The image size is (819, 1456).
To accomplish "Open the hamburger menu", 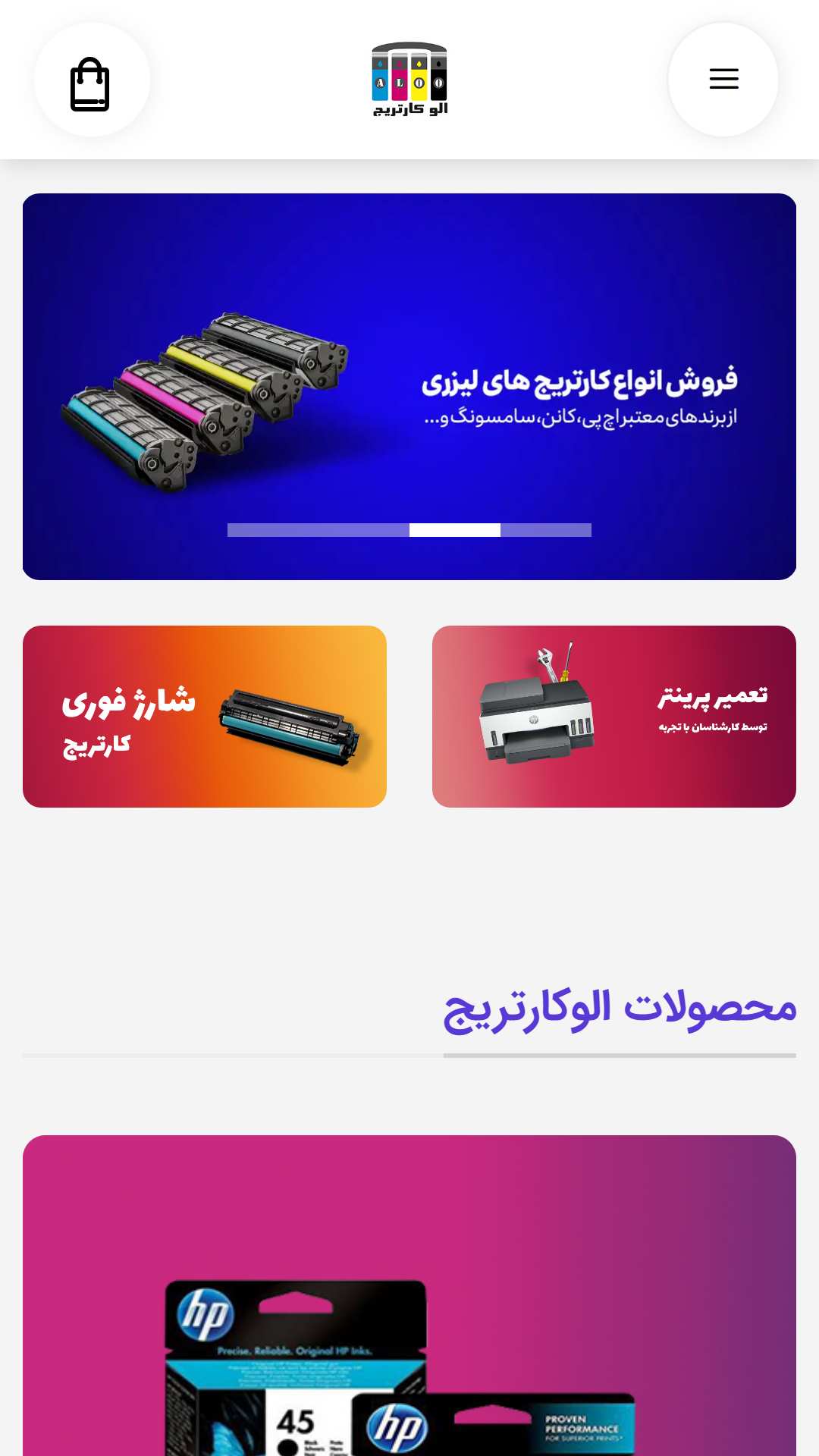I will pyautogui.click(x=723, y=79).
